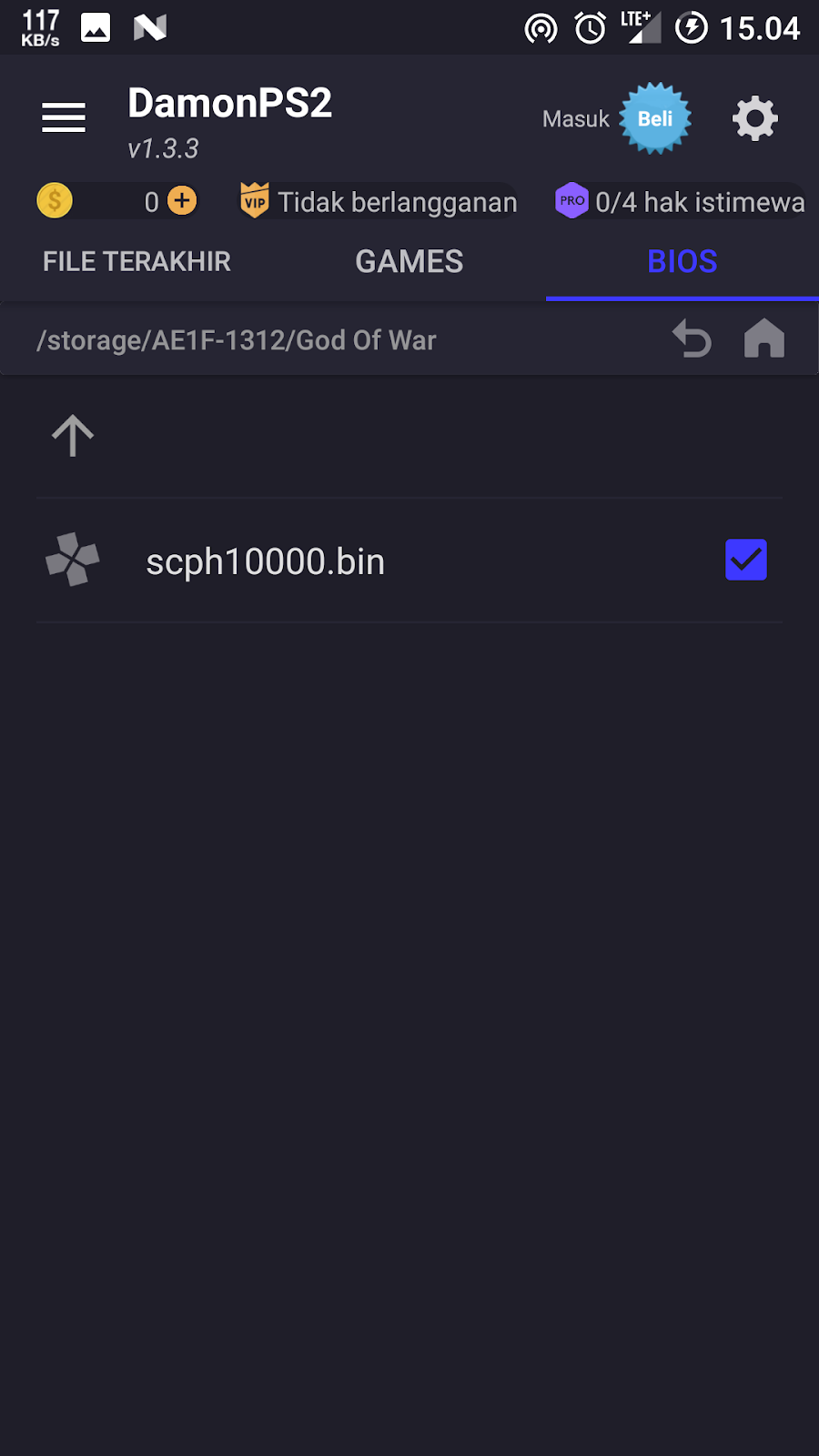
Task: Select the BIOS tab
Action: point(682,261)
